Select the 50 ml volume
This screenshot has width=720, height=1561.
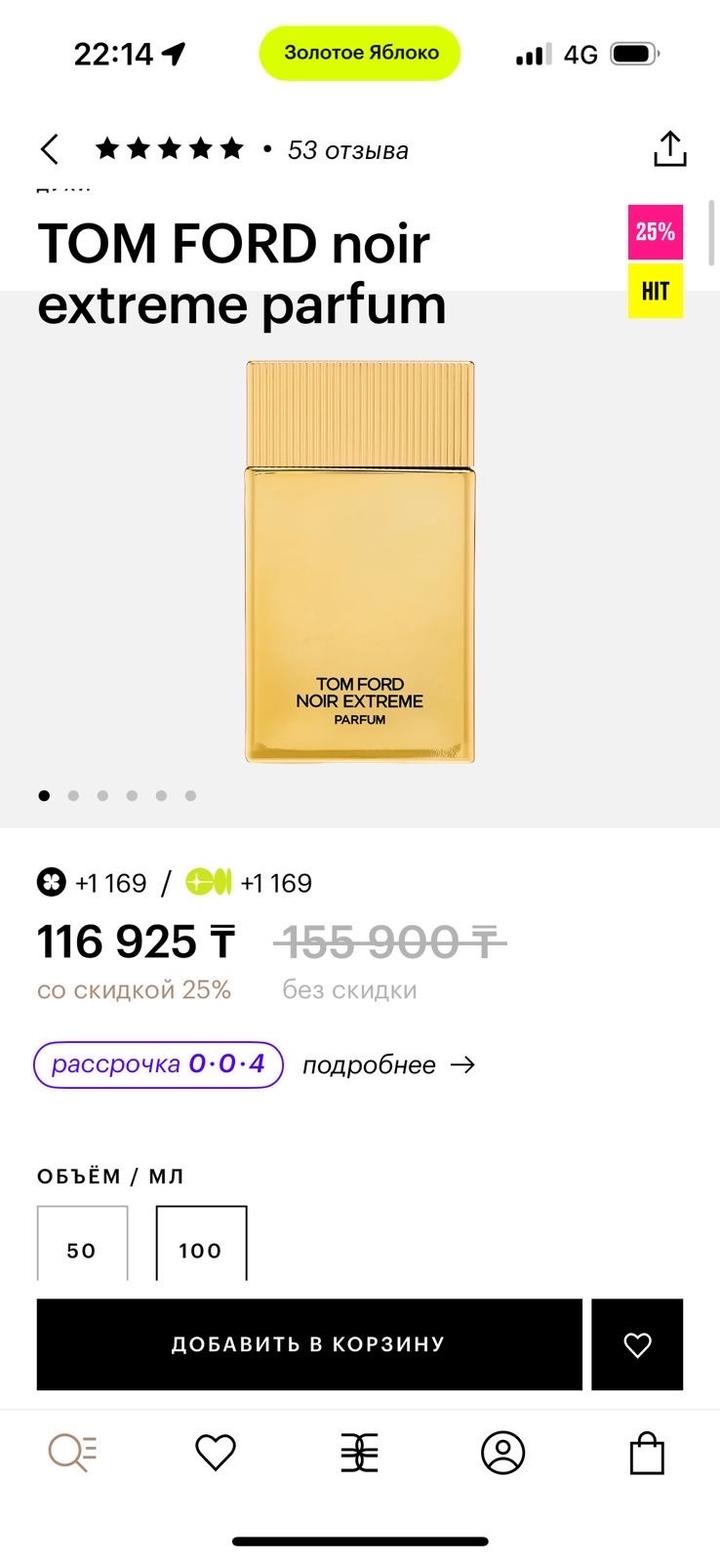pos(82,1246)
